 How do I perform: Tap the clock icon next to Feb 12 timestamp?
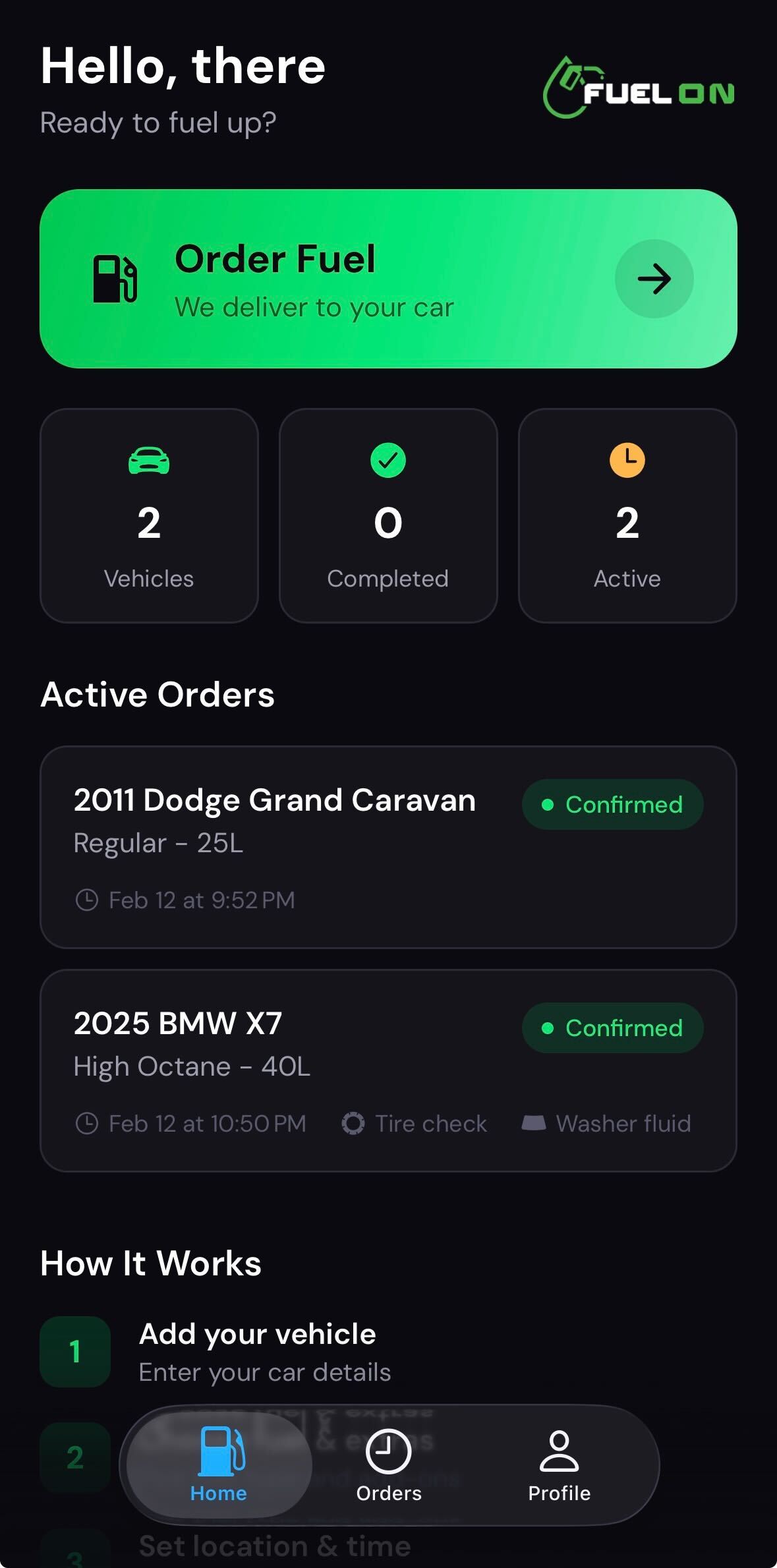(x=88, y=899)
